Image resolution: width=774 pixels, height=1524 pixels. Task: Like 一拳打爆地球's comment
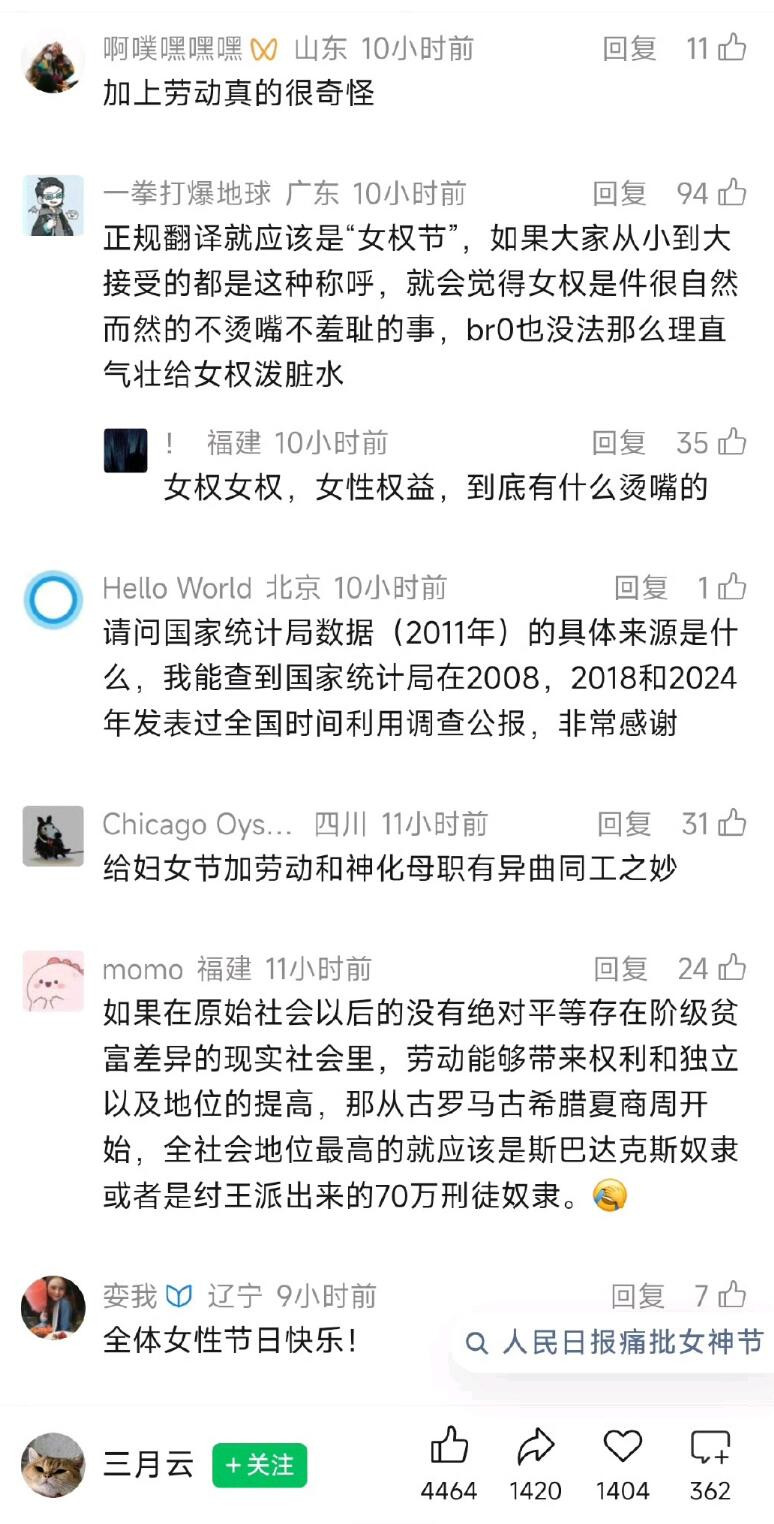point(731,192)
